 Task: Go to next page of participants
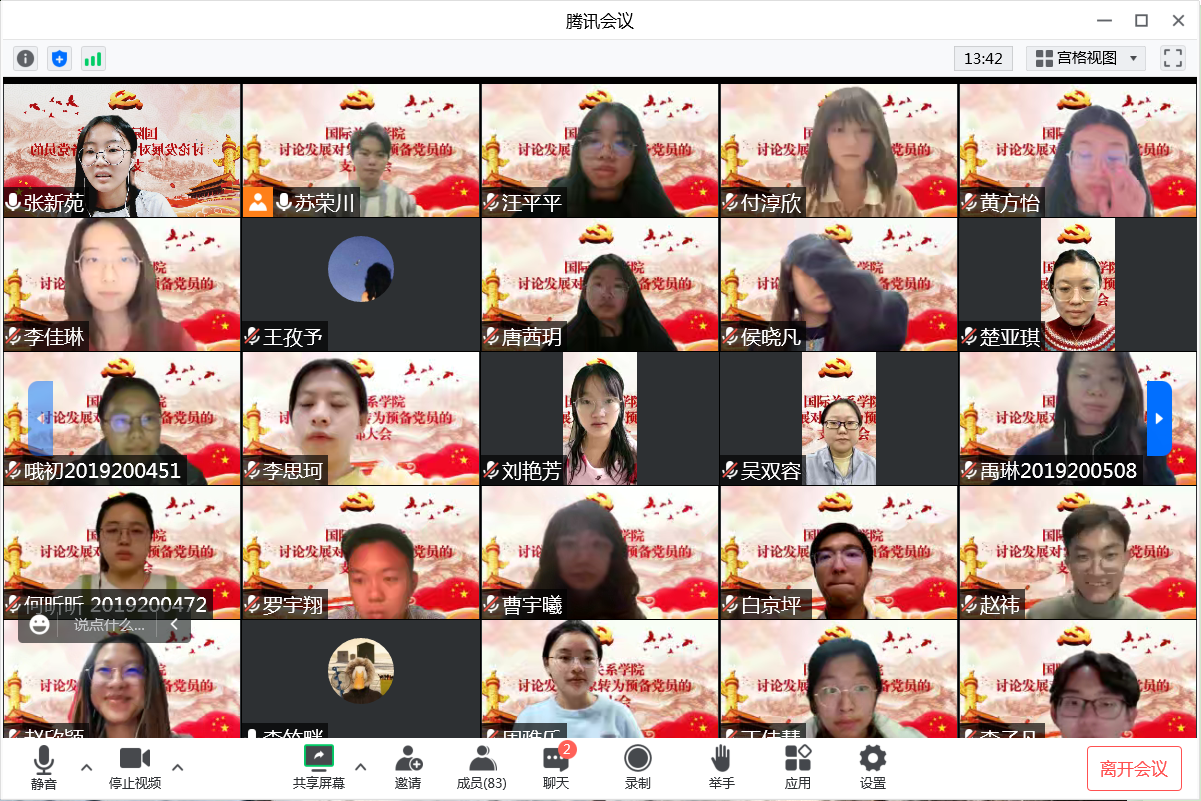tap(1159, 418)
